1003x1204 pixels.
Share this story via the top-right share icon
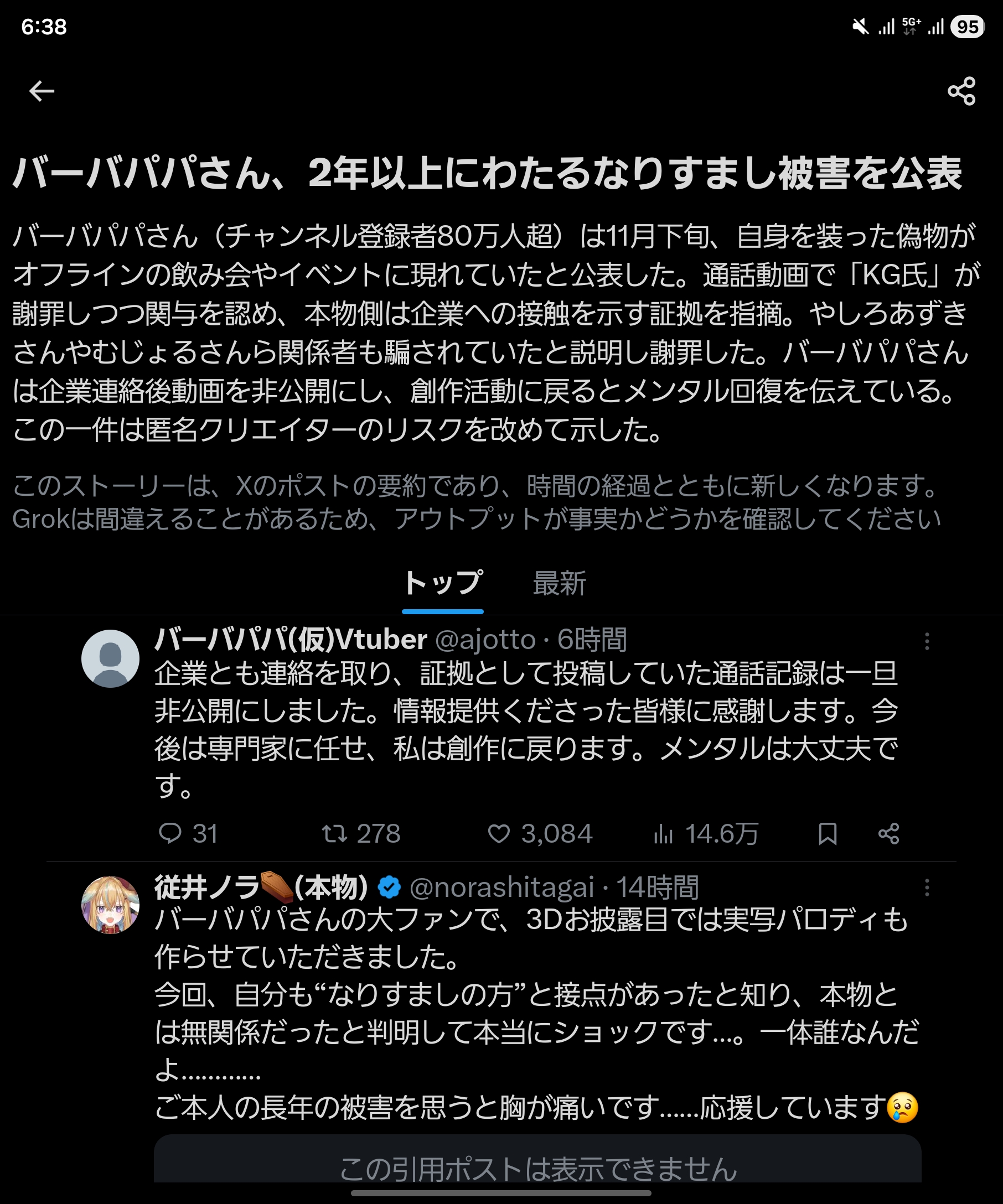coord(961,91)
